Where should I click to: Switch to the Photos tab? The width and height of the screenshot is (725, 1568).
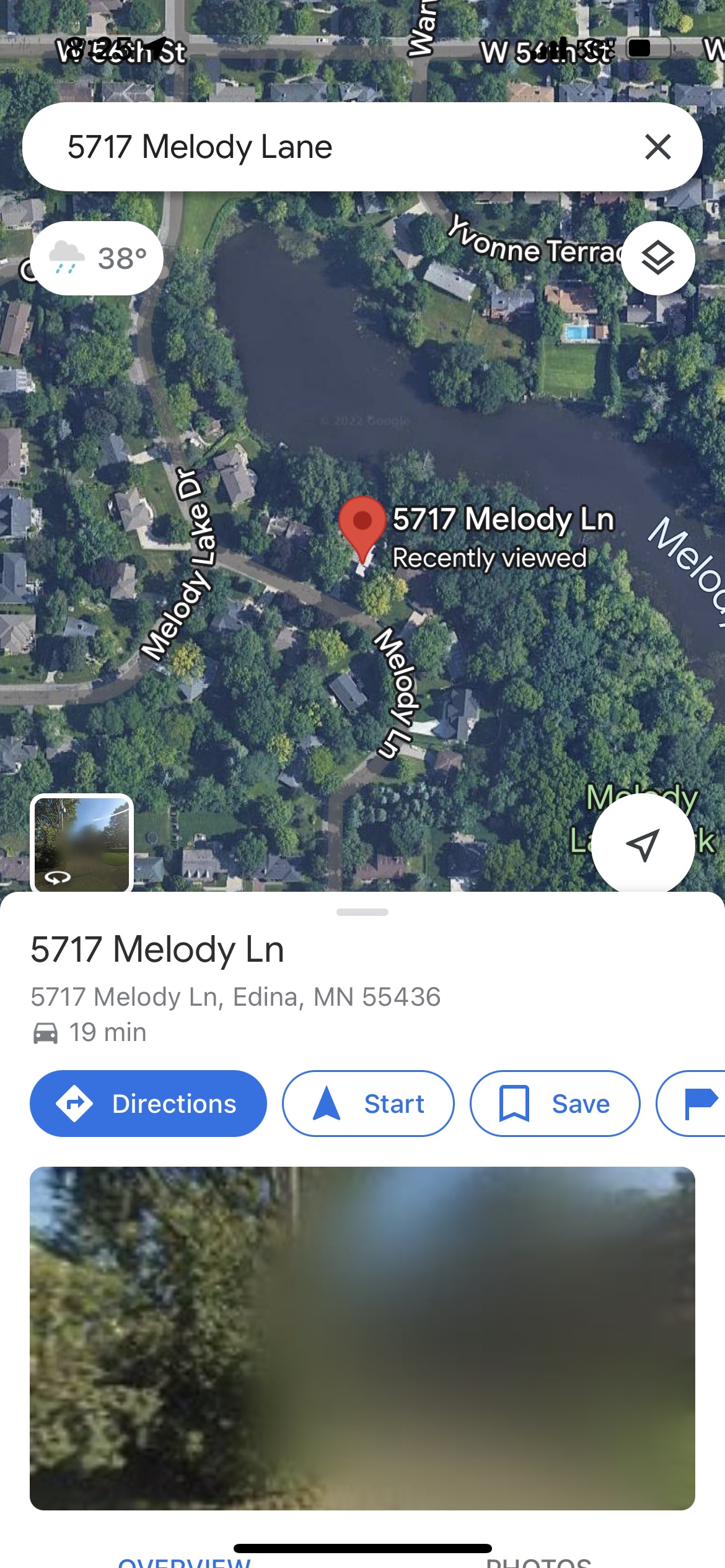[538, 1561]
